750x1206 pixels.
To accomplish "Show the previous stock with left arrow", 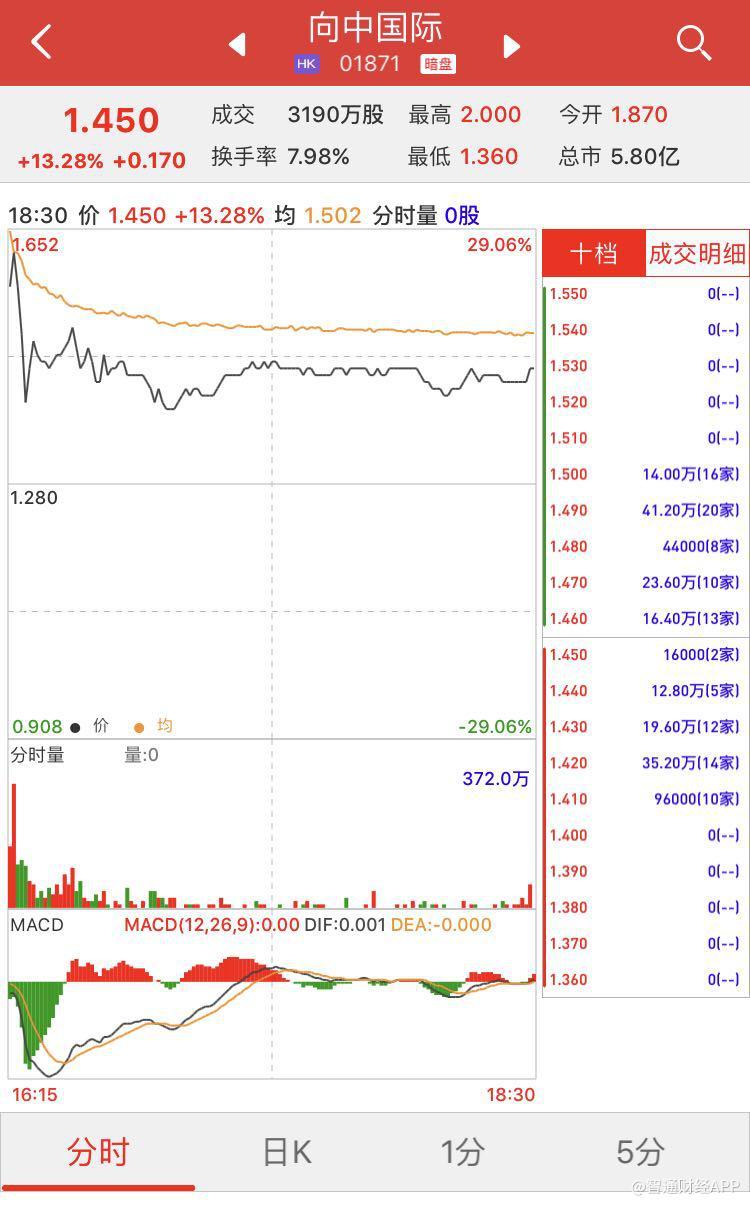I will pos(237,45).
